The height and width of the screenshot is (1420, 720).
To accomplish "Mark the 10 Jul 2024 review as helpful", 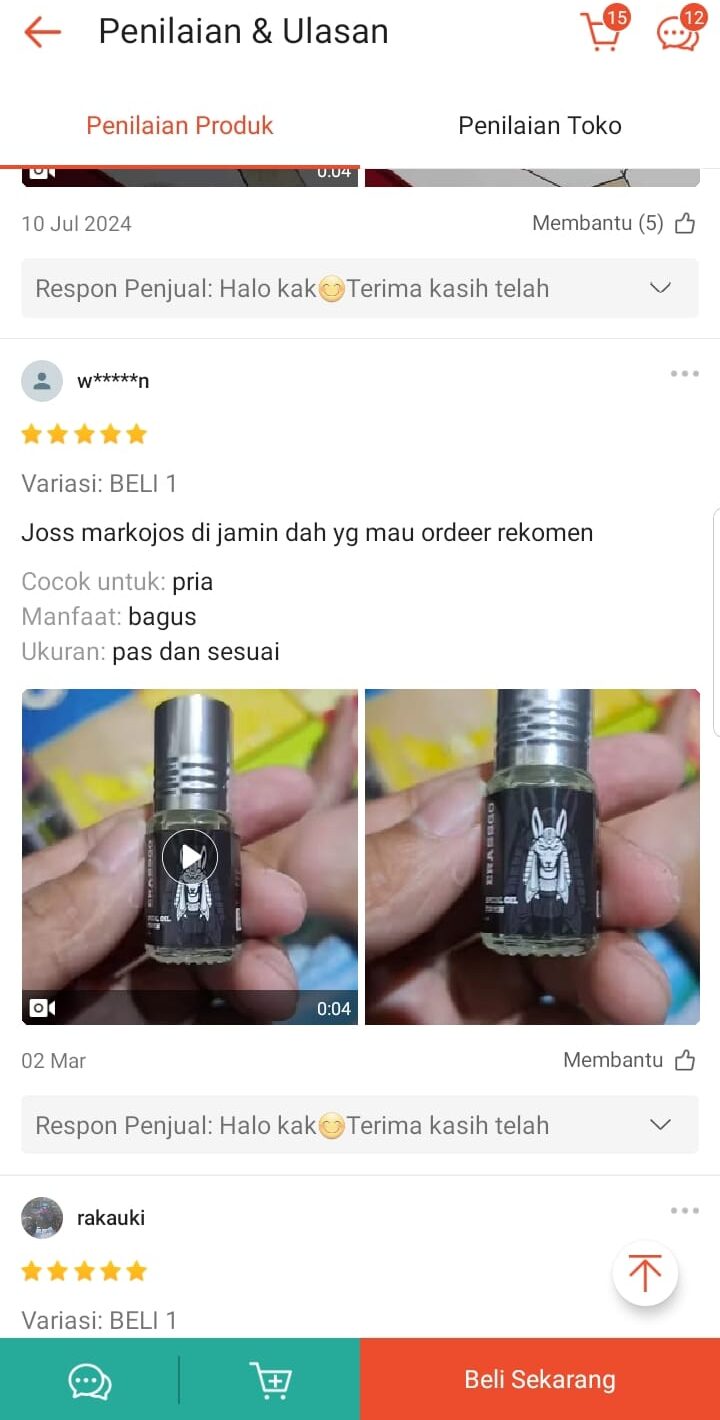I will (684, 223).
